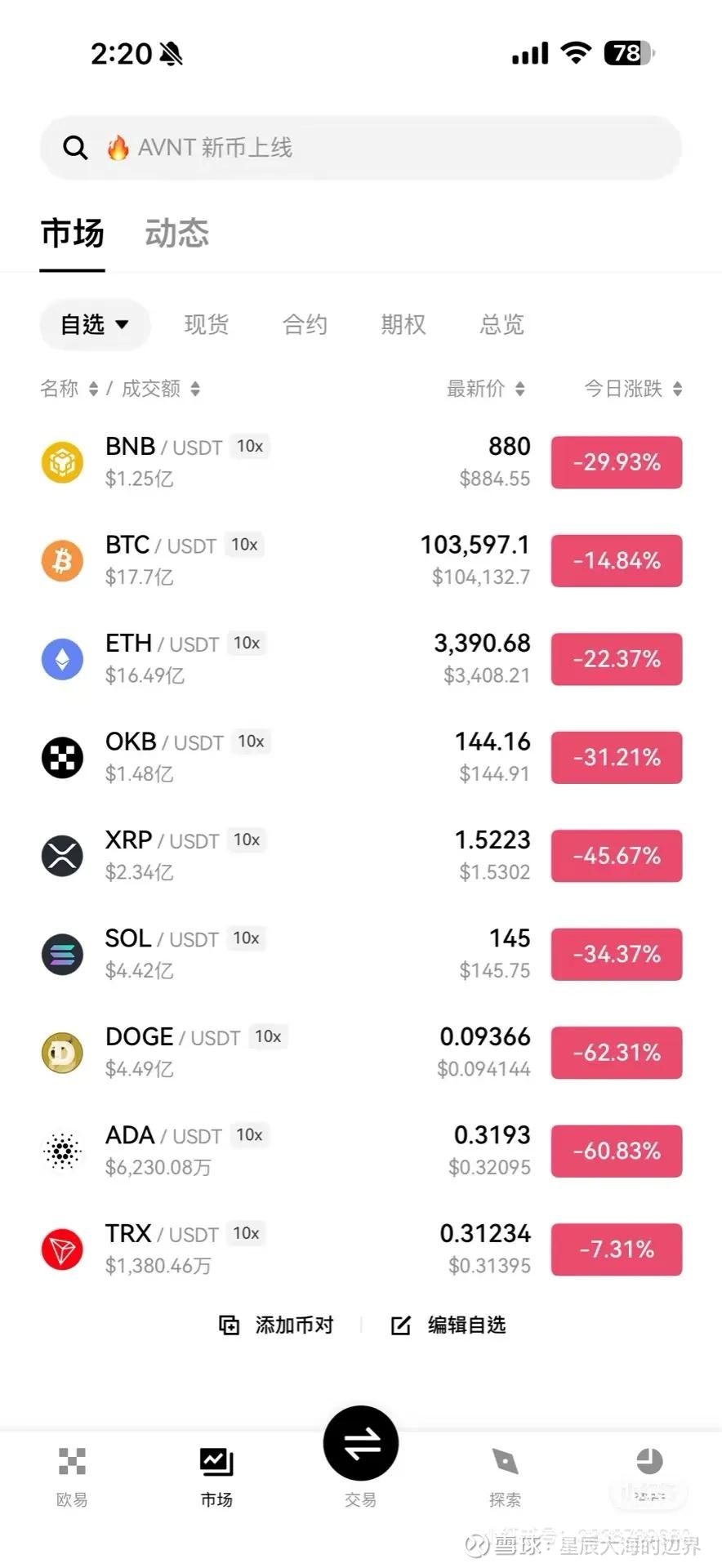Screen dimensions: 722x1568
Task: Open the central 交易 swap button
Action: pos(361,1443)
